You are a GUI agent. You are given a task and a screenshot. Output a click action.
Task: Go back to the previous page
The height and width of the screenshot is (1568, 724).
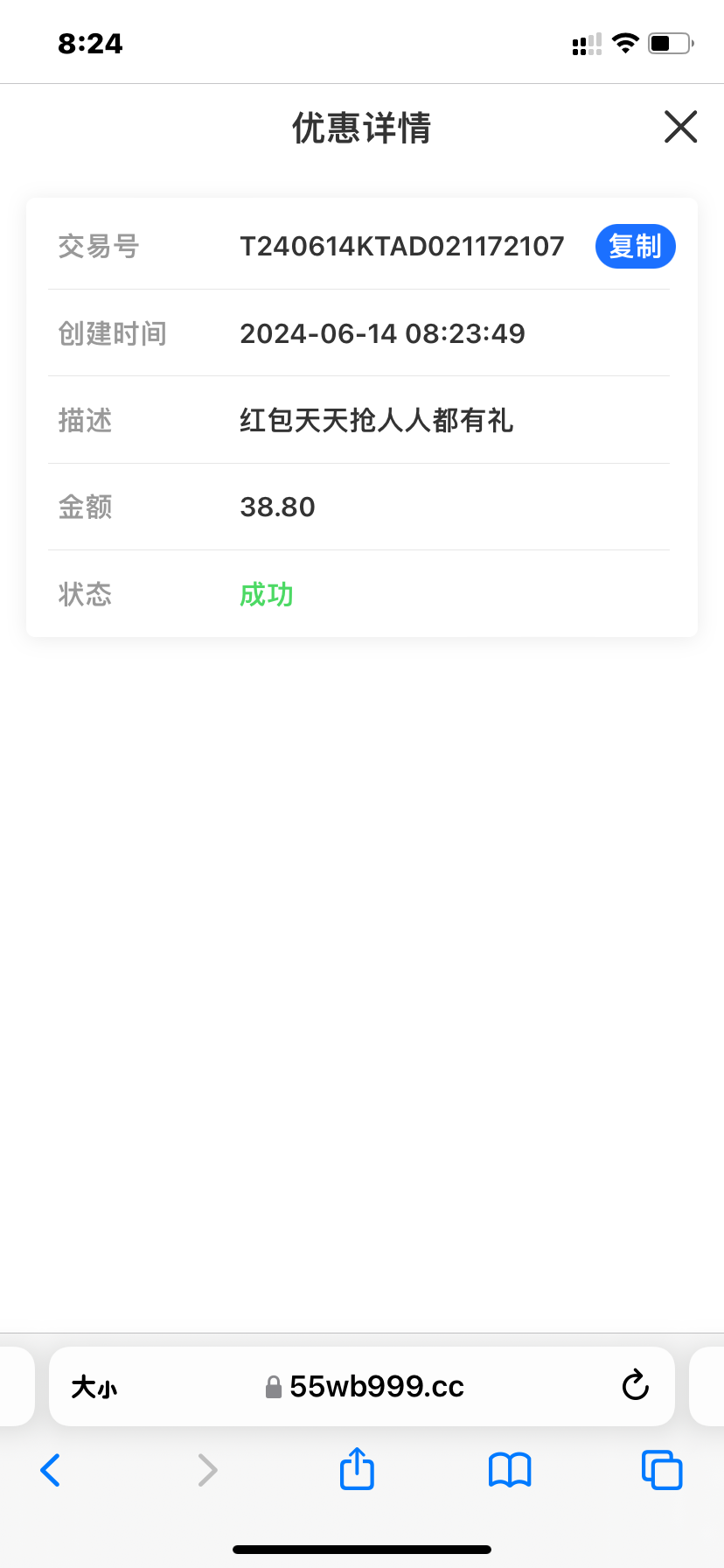pos(51,1470)
